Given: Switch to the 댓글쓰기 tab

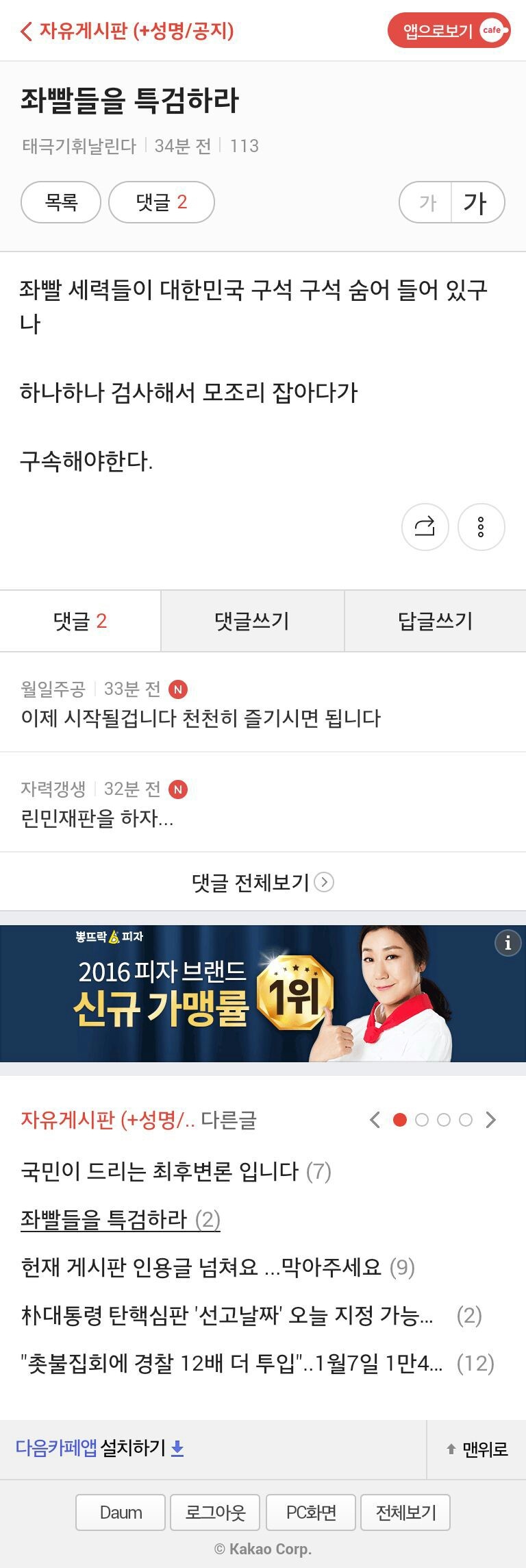Looking at the screenshot, I should (252, 621).
